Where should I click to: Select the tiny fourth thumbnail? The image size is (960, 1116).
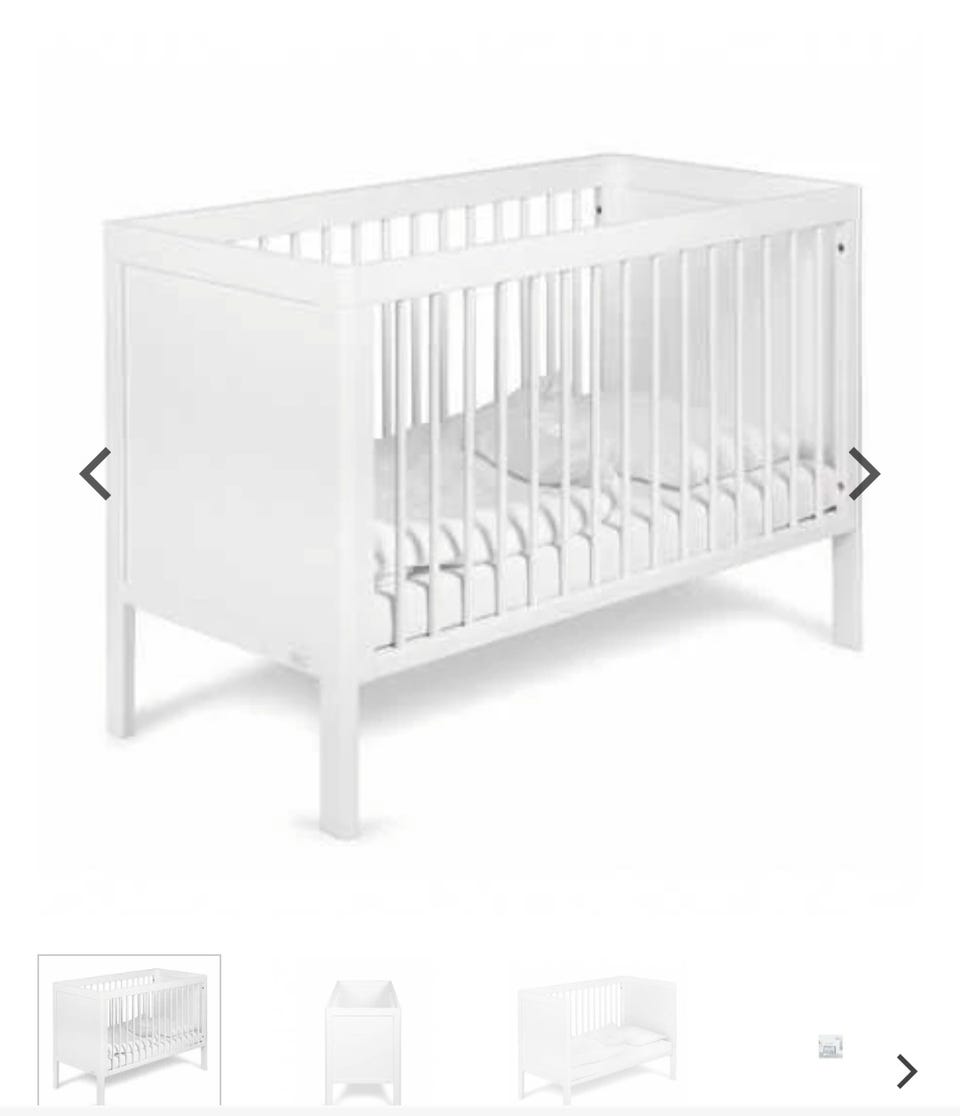tap(830, 1047)
